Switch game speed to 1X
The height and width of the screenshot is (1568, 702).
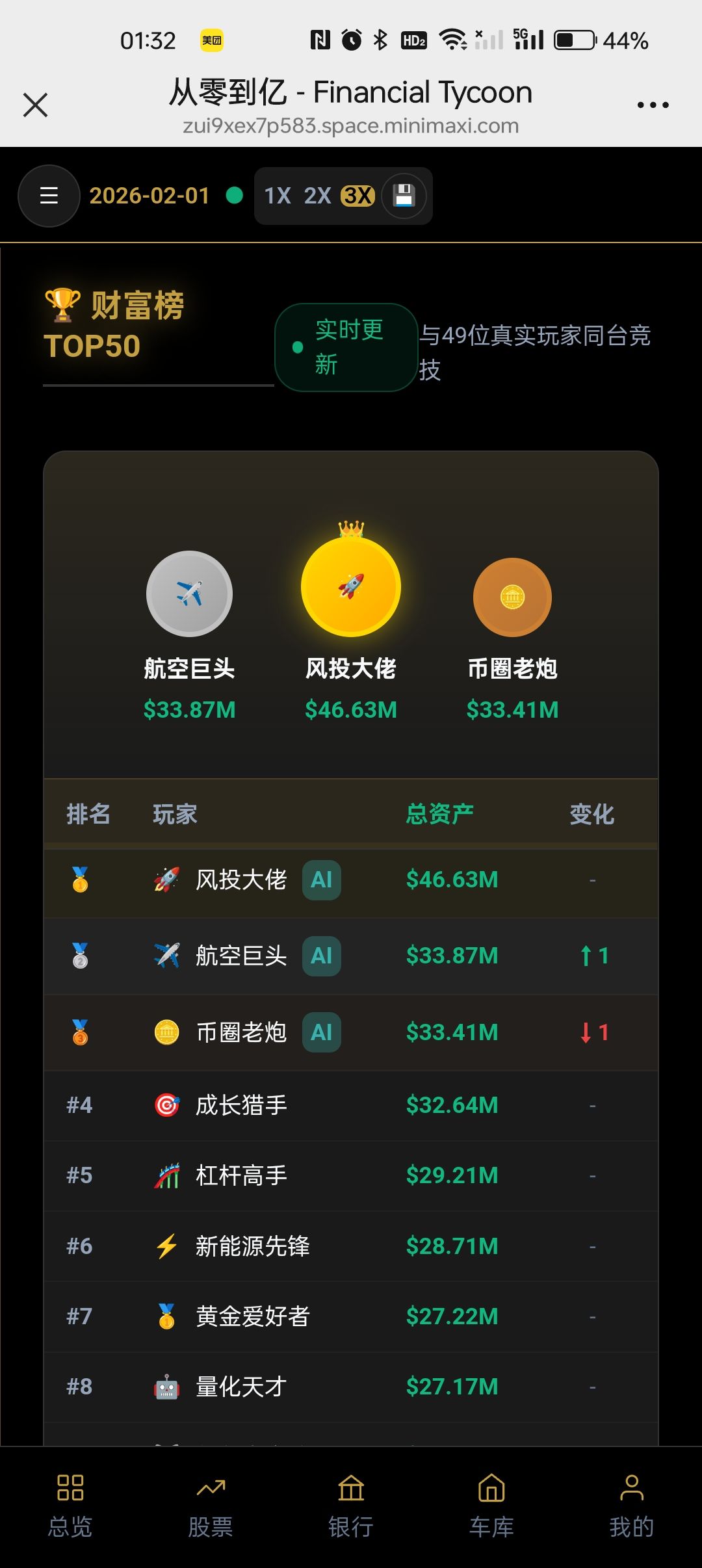(276, 196)
